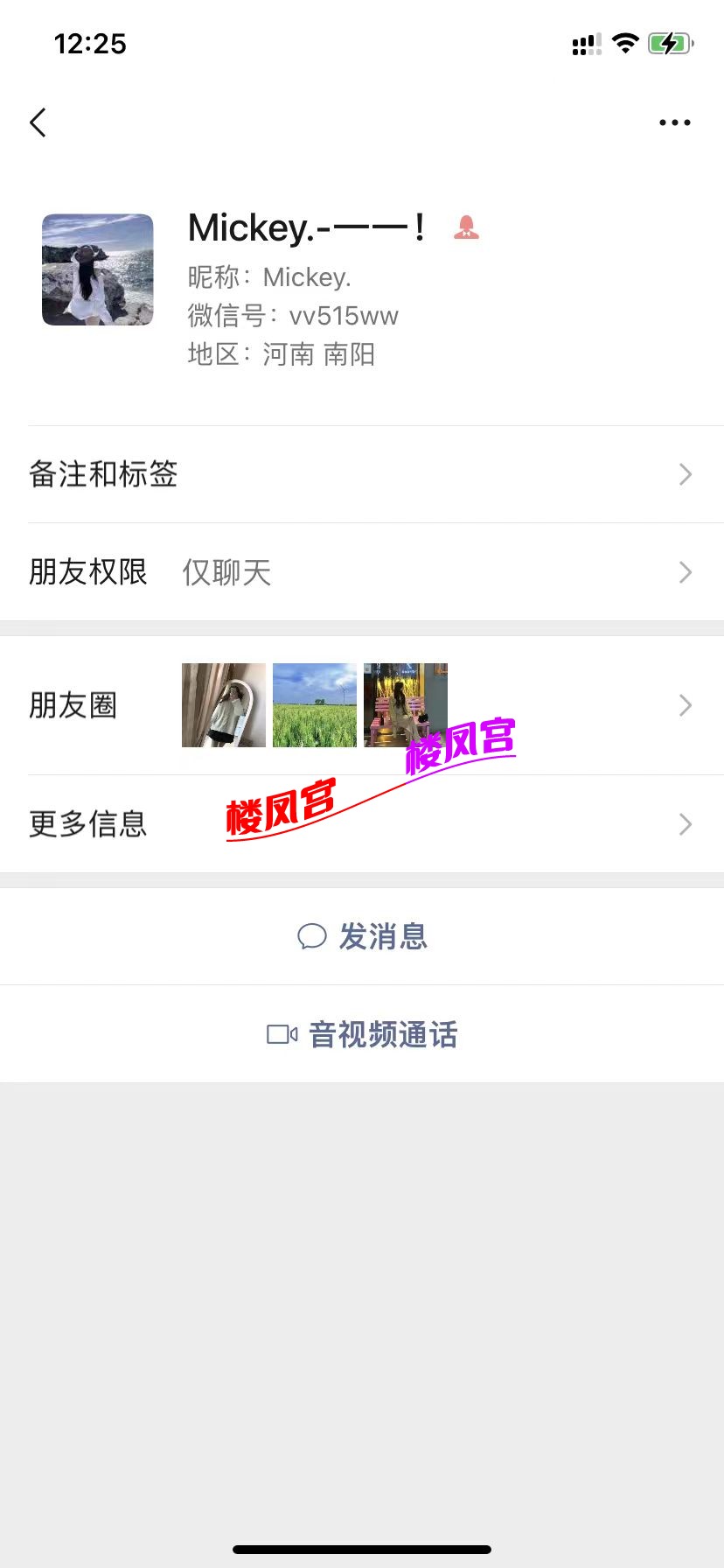This screenshot has width=724, height=1568.
Task: Open 备注和标签 settings
Action: (362, 474)
